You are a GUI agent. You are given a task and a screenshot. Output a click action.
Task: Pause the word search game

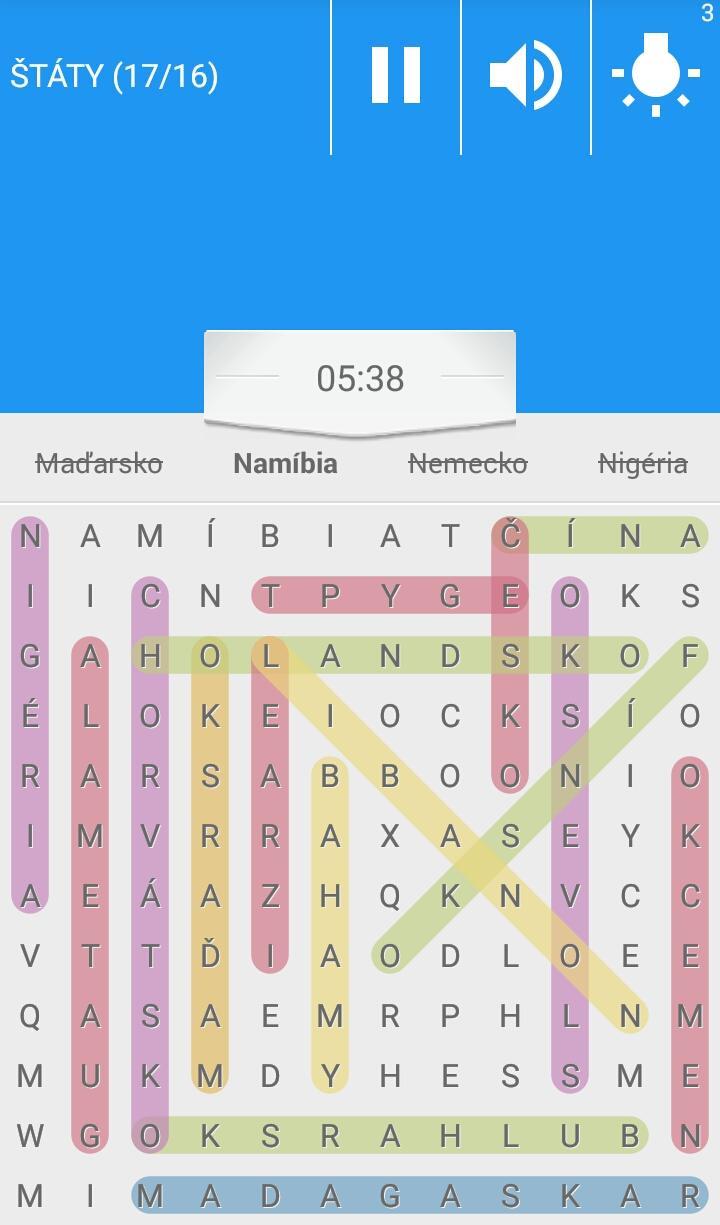(396, 75)
